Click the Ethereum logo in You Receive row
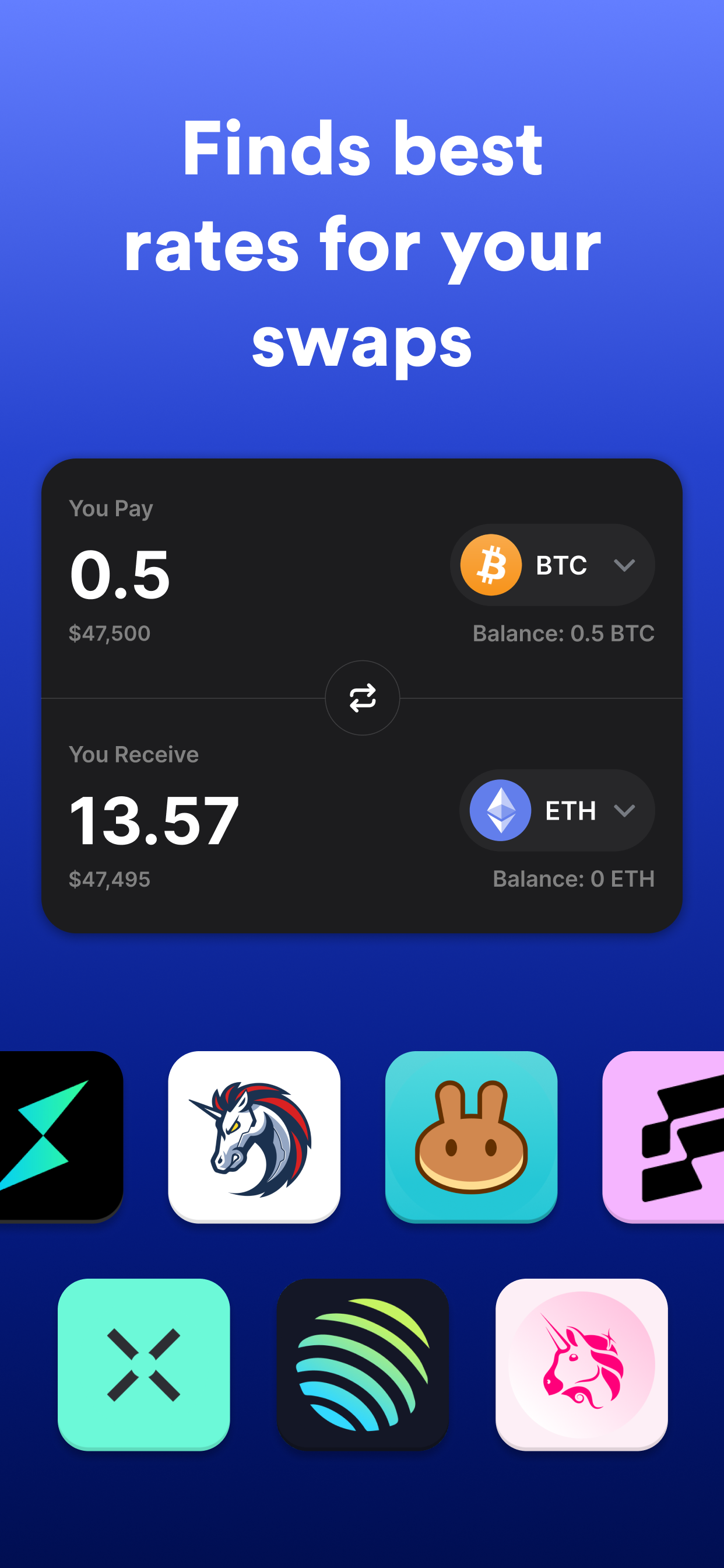The width and height of the screenshot is (724, 1568). pyautogui.click(x=500, y=811)
